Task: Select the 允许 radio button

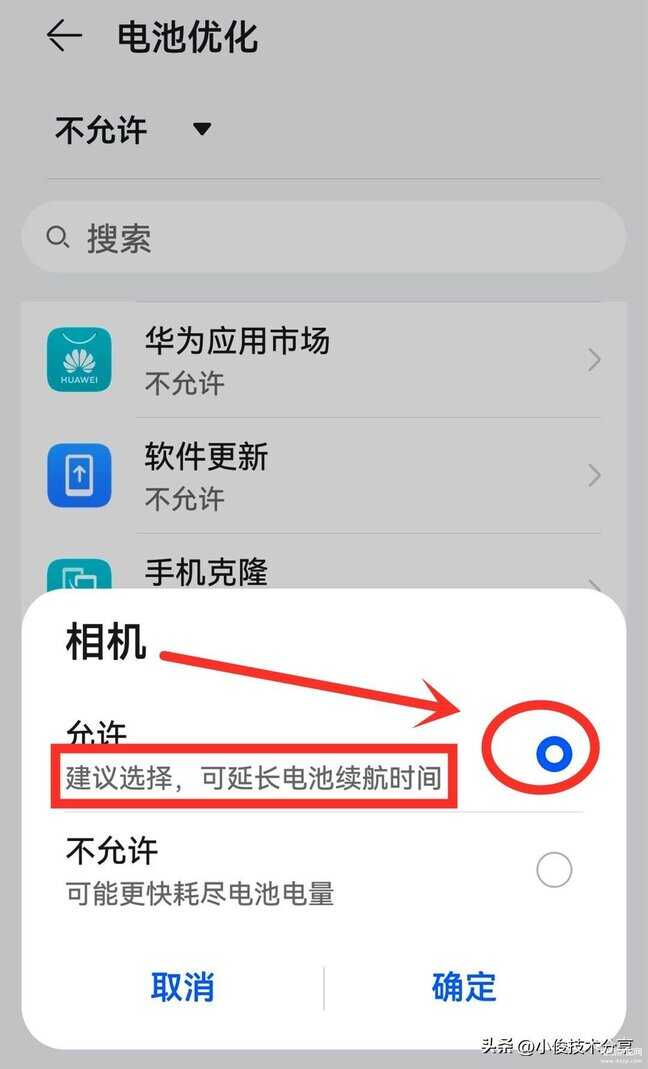Action: tap(554, 753)
